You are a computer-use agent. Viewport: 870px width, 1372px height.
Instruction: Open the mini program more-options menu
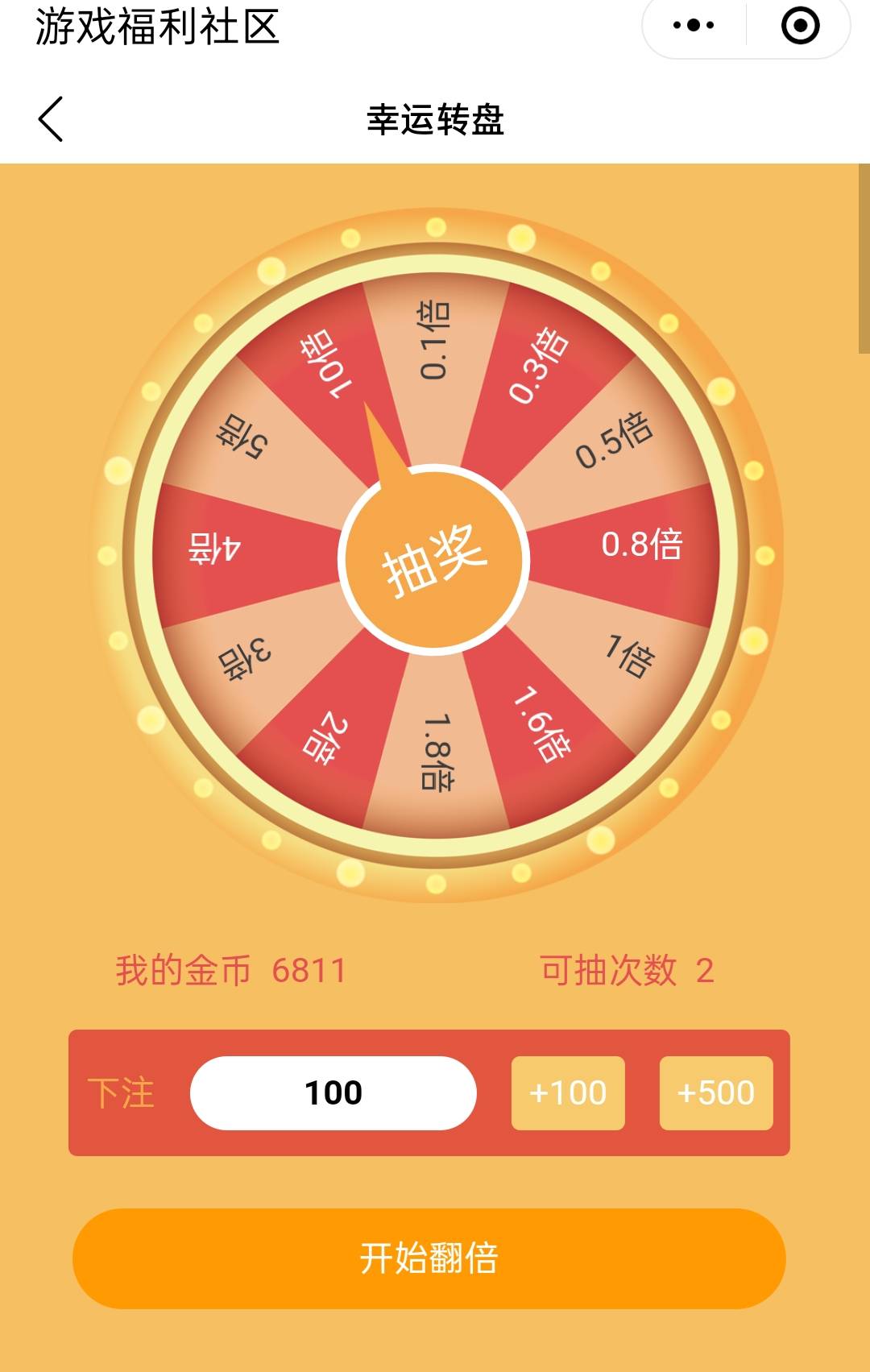click(694, 25)
